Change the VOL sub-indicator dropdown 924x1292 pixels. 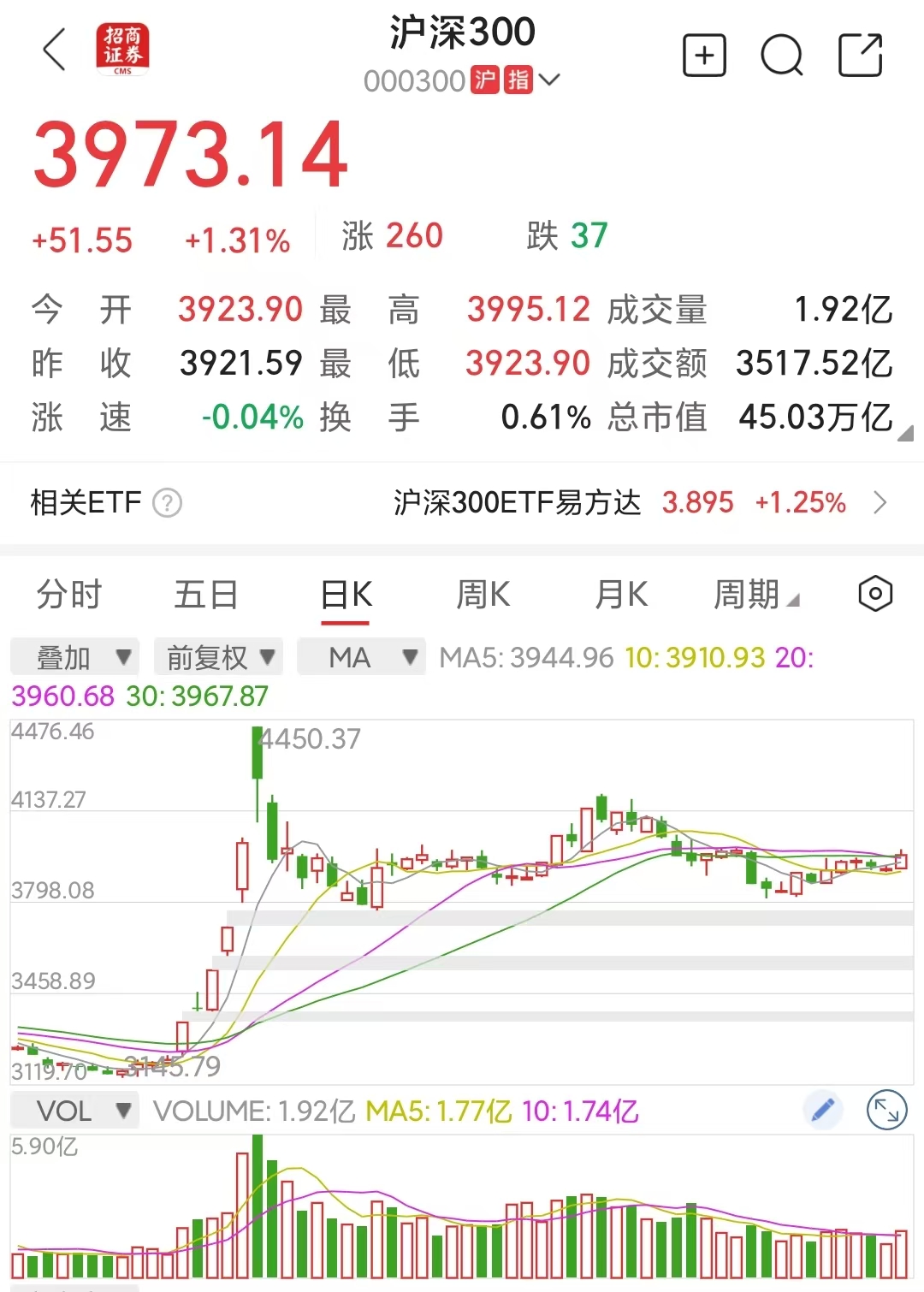coord(75,1111)
